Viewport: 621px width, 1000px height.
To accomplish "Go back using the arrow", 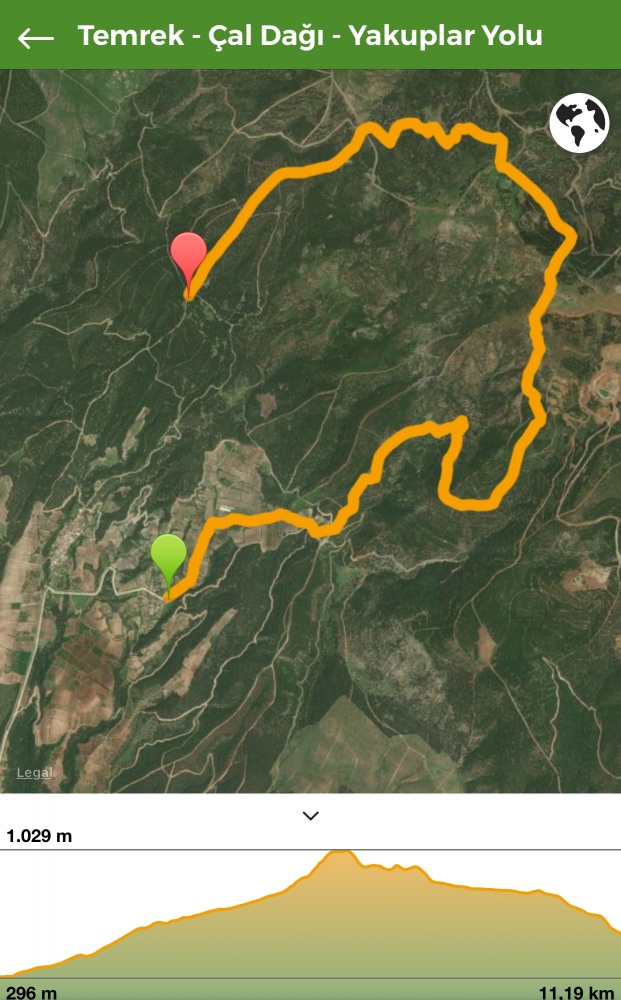I will click(36, 38).
